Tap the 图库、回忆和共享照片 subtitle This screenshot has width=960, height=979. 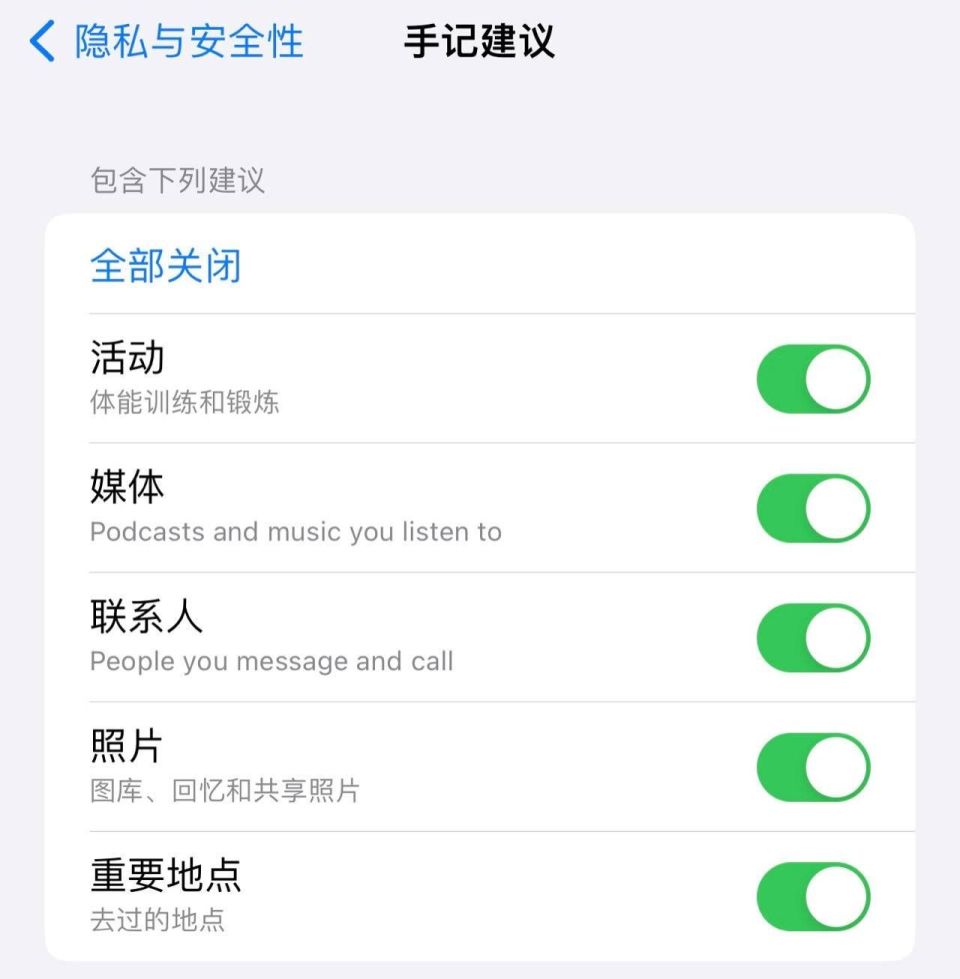point(227,789)
